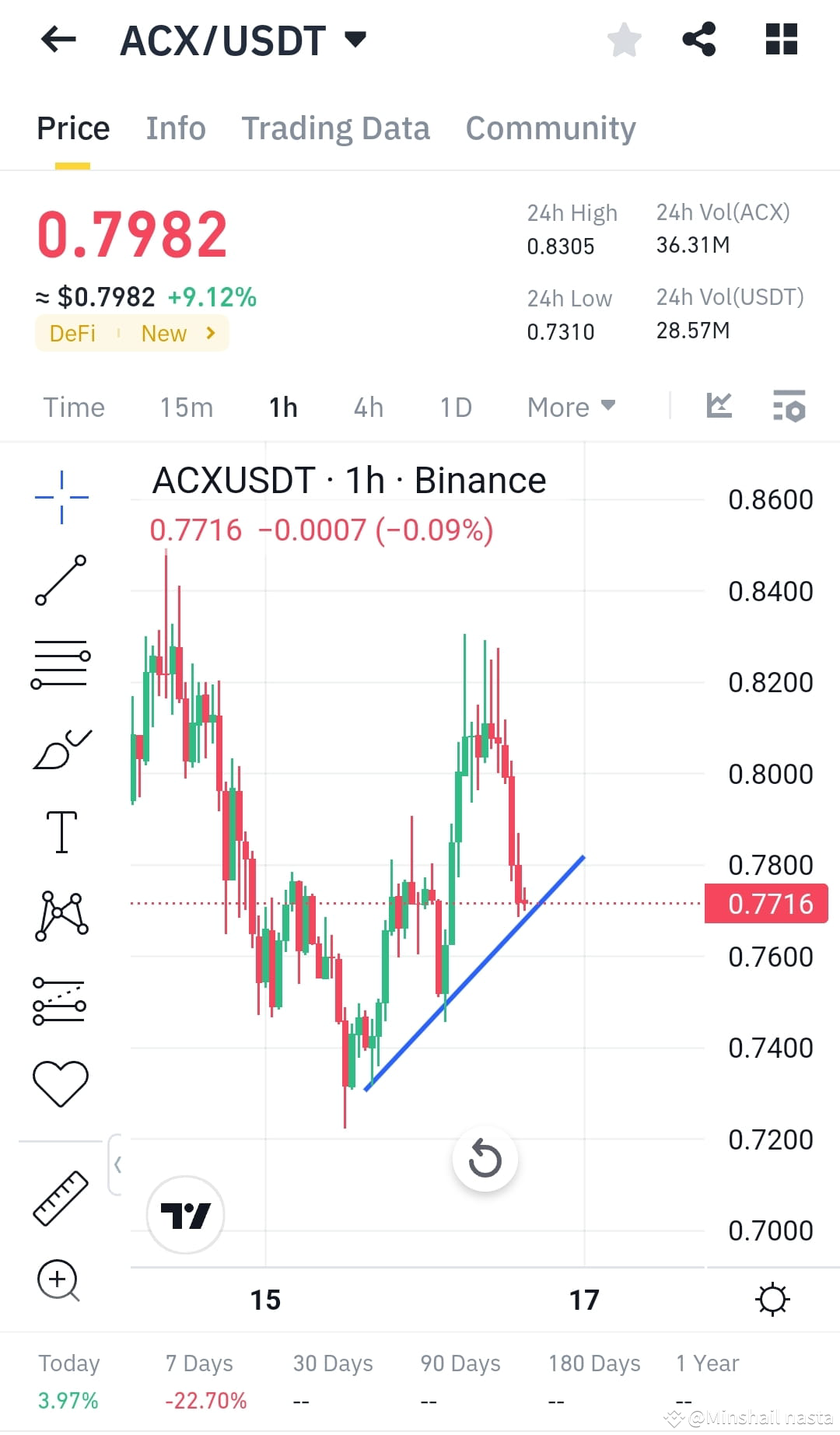The width and height of the screenshot is (840, 1435).
Task: Open the brush drawing tool
Action: (61, 747)
